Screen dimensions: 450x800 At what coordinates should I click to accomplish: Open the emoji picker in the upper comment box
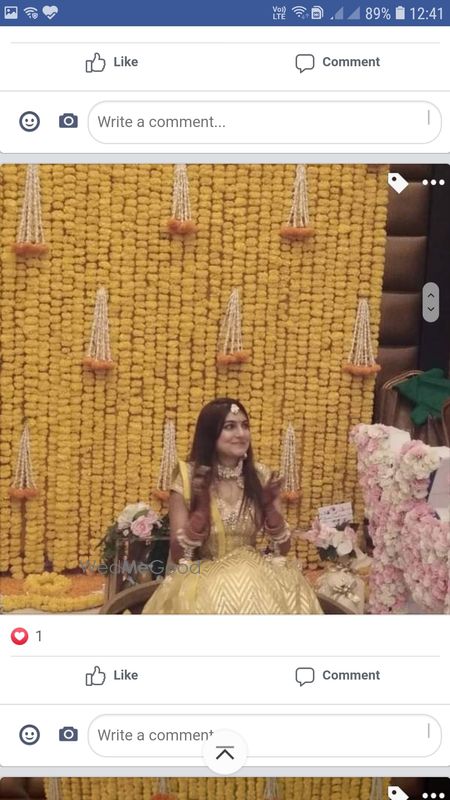pos(30,121)
